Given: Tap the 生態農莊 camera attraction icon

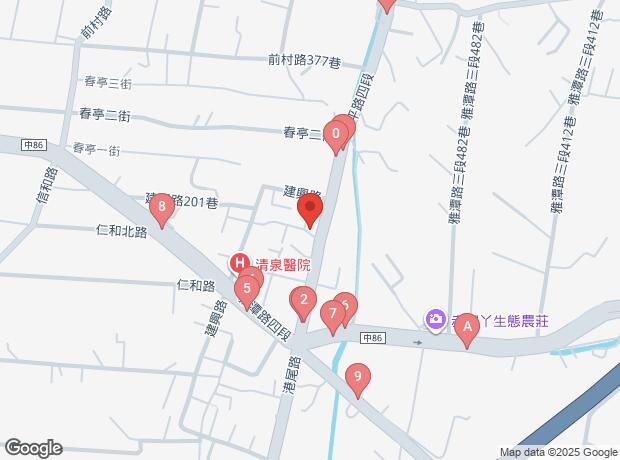Looking at the screenshot, I should click(436, 320).
